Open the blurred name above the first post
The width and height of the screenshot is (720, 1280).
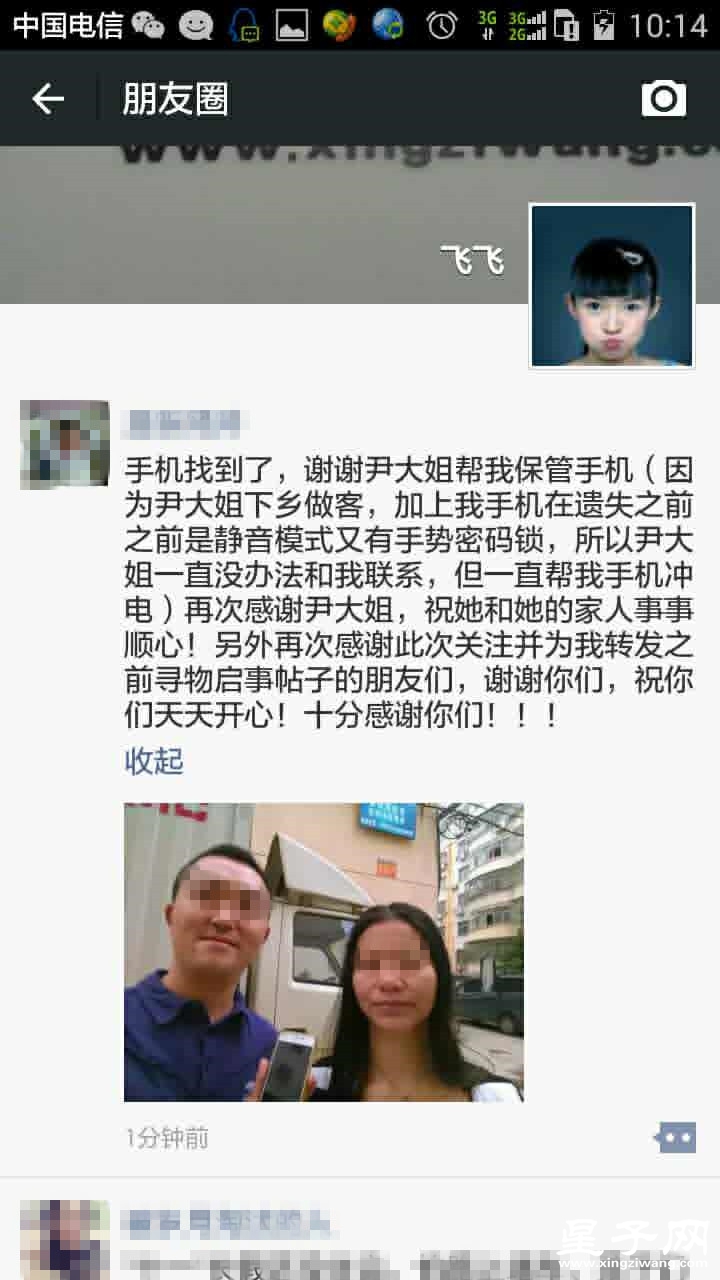pos(182,423)
